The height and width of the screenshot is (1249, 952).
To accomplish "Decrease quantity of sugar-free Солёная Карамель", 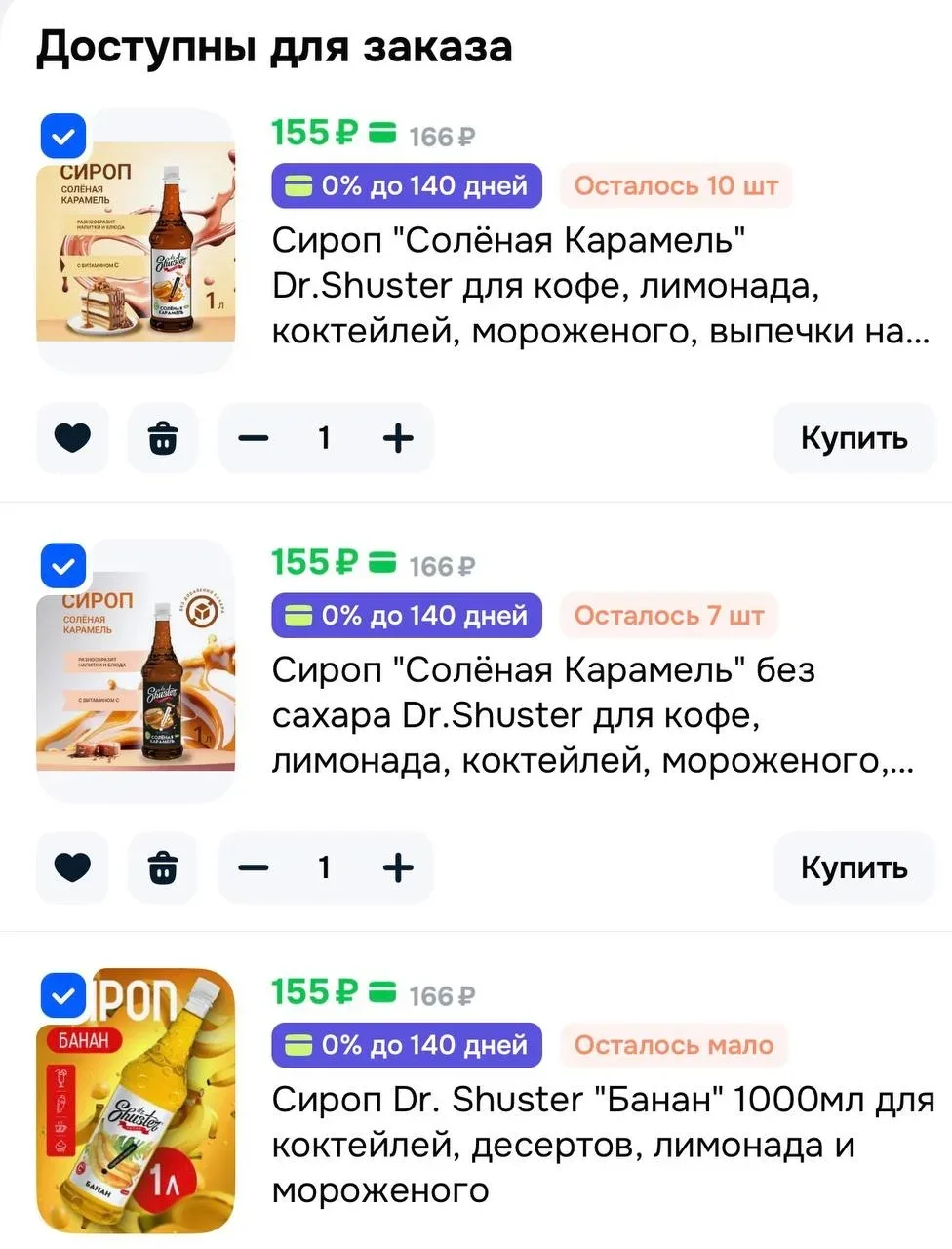I will (x=254, y=867).
